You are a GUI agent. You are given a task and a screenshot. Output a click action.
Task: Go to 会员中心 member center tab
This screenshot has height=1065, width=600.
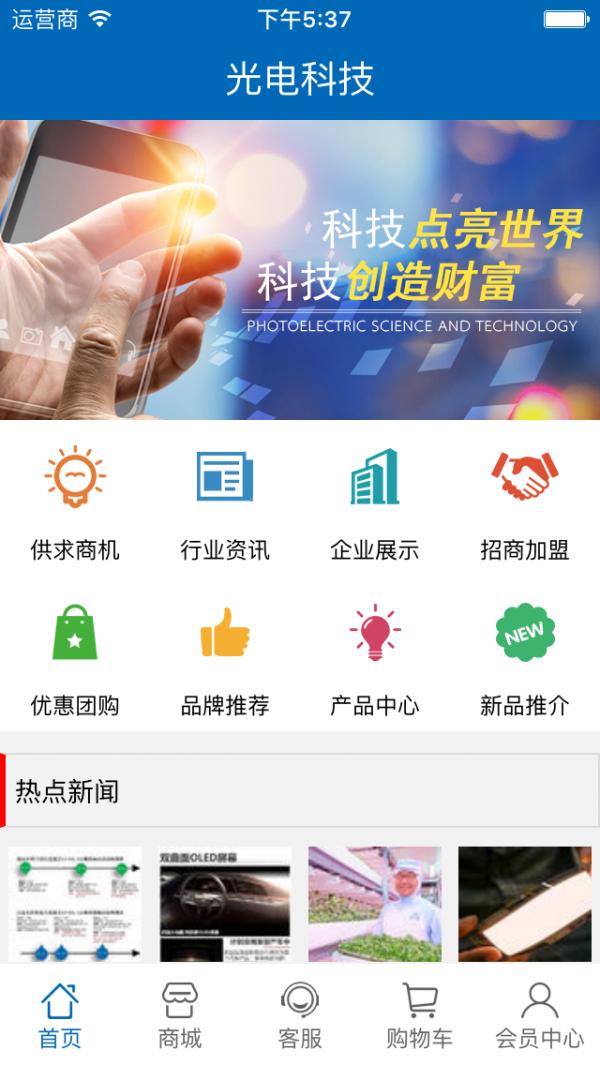click(540, 1015)
